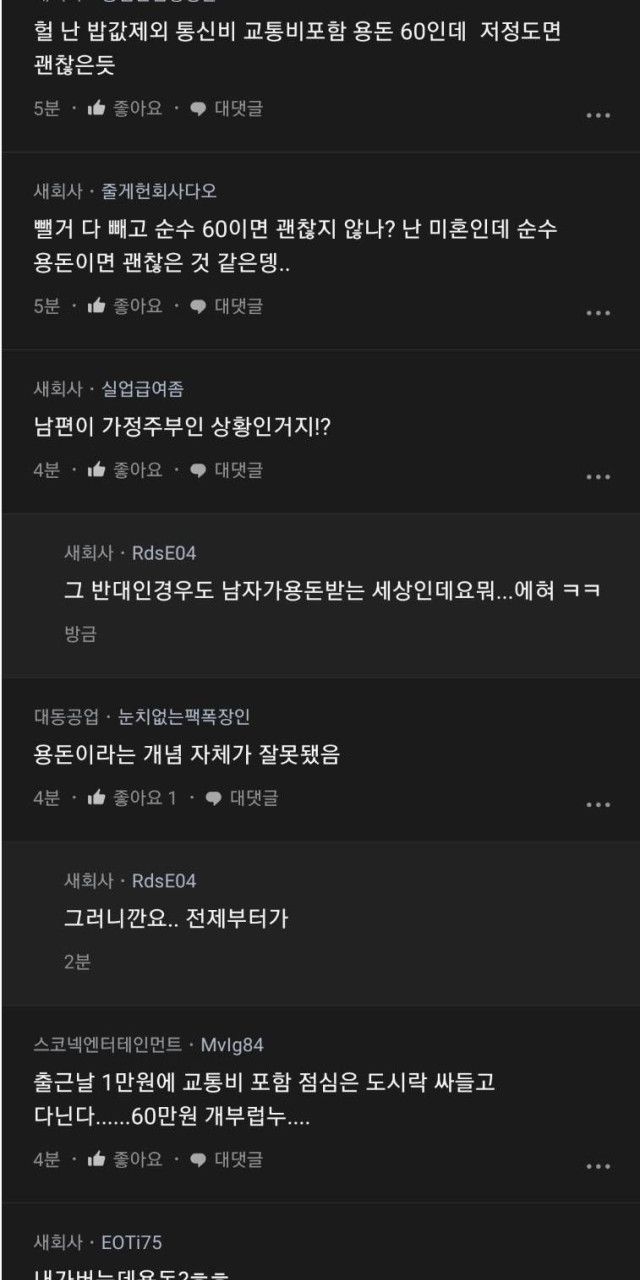Open overflow menu on 줄게헌회사다오's comment

point(598,313)
